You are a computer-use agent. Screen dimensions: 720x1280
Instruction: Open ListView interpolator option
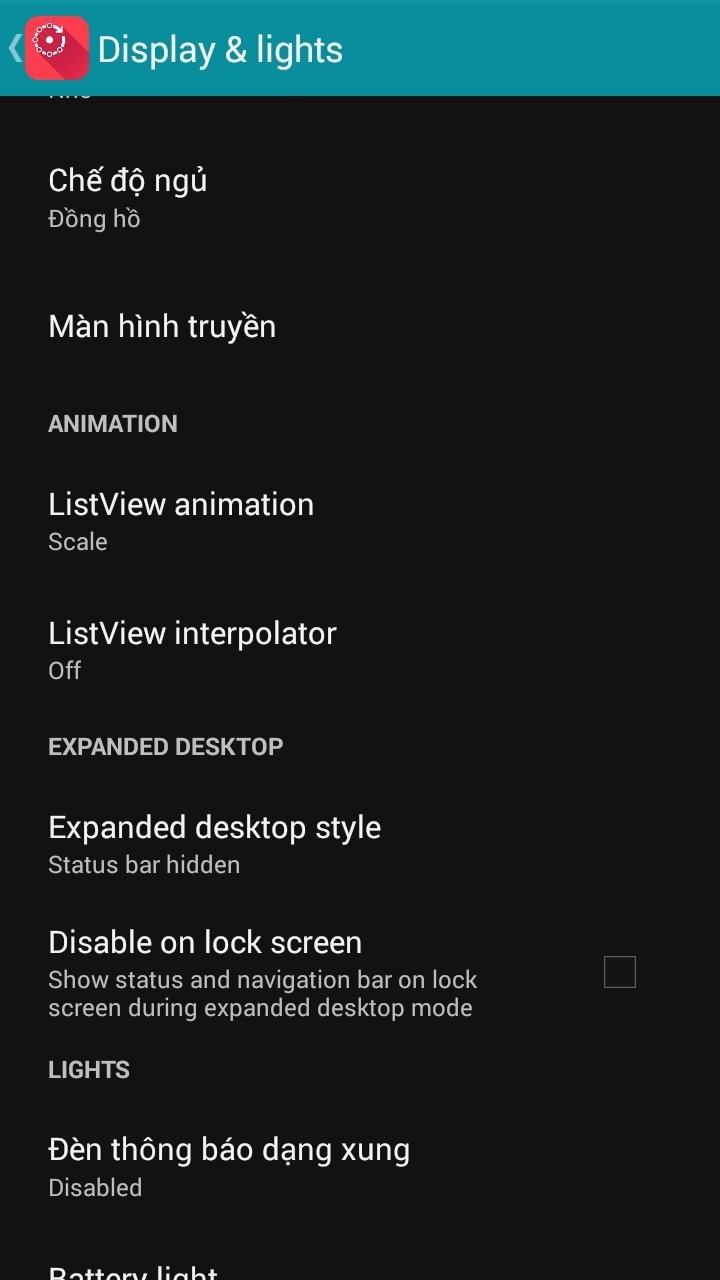360,650
